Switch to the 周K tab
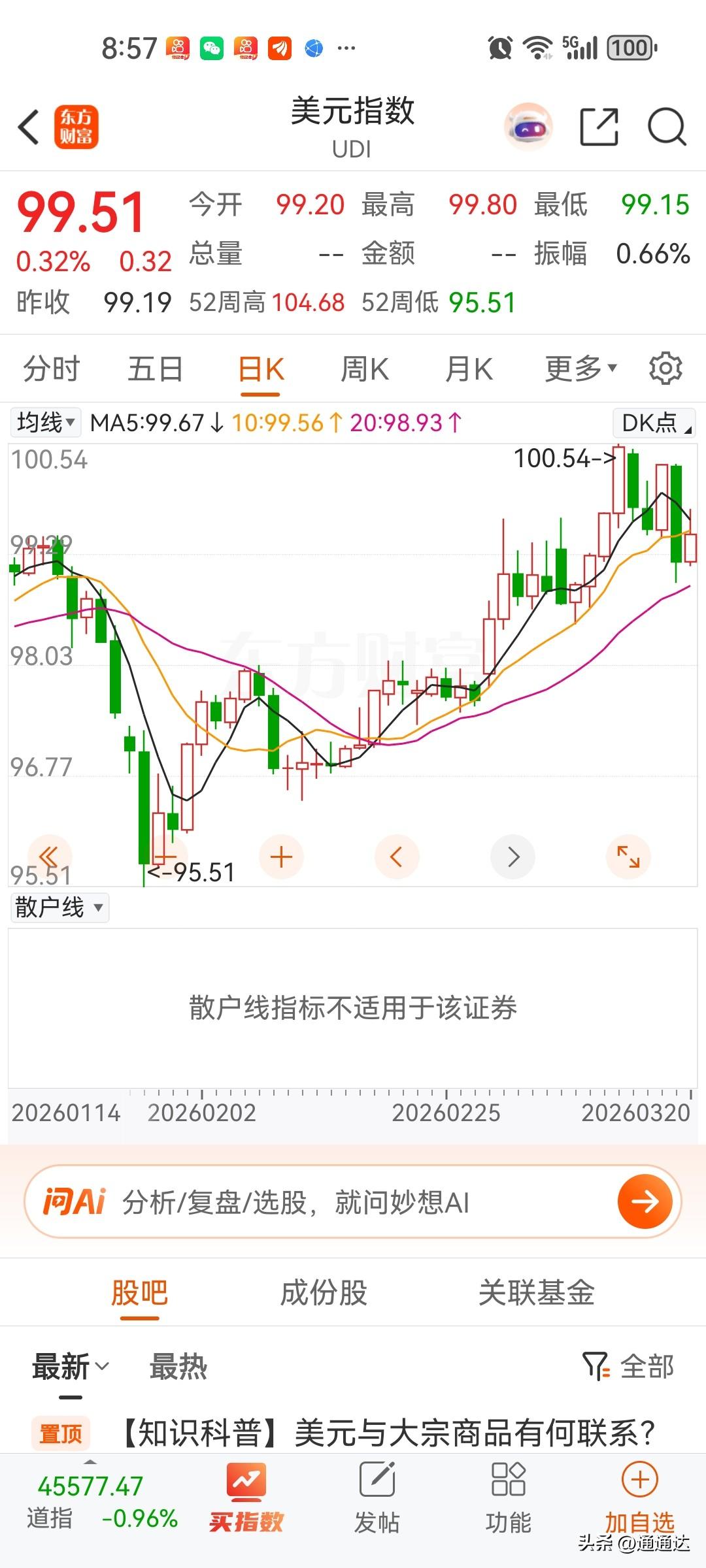The height and width of the screenshot is (1568, 706). pyautogui.click(x=363, y=368)
